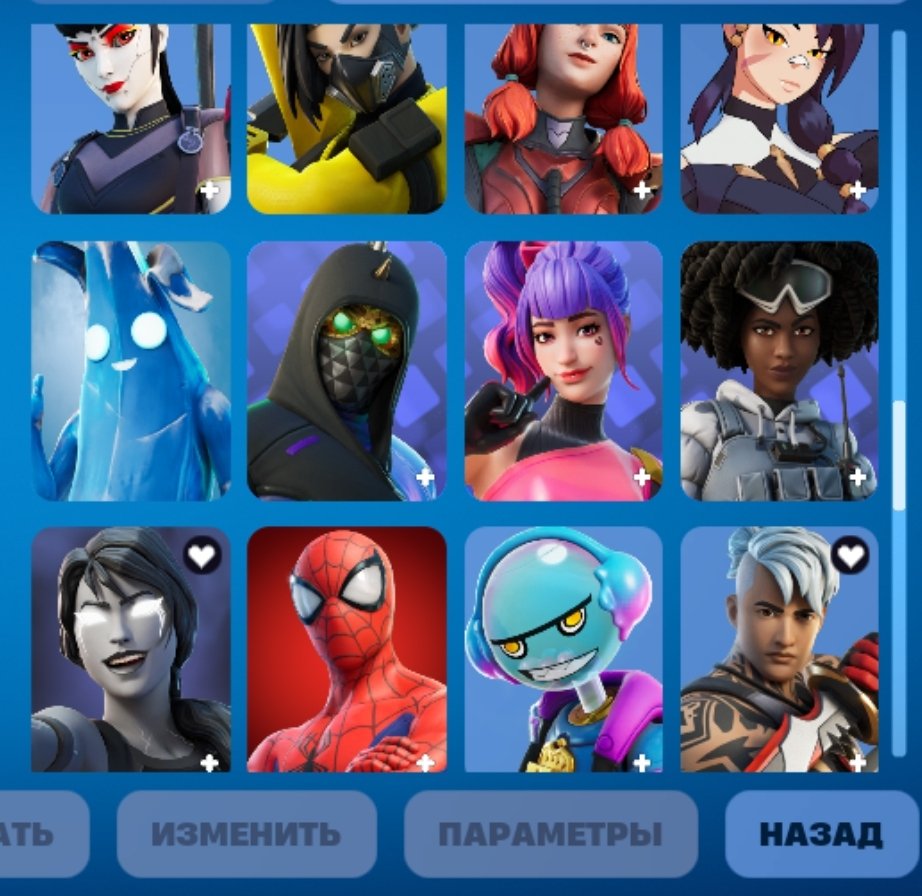The height and width of the screenshot is (896, 922).
Task: Unfavorite the grey glowing-eyed woman skin
Action: pos(203,554)
